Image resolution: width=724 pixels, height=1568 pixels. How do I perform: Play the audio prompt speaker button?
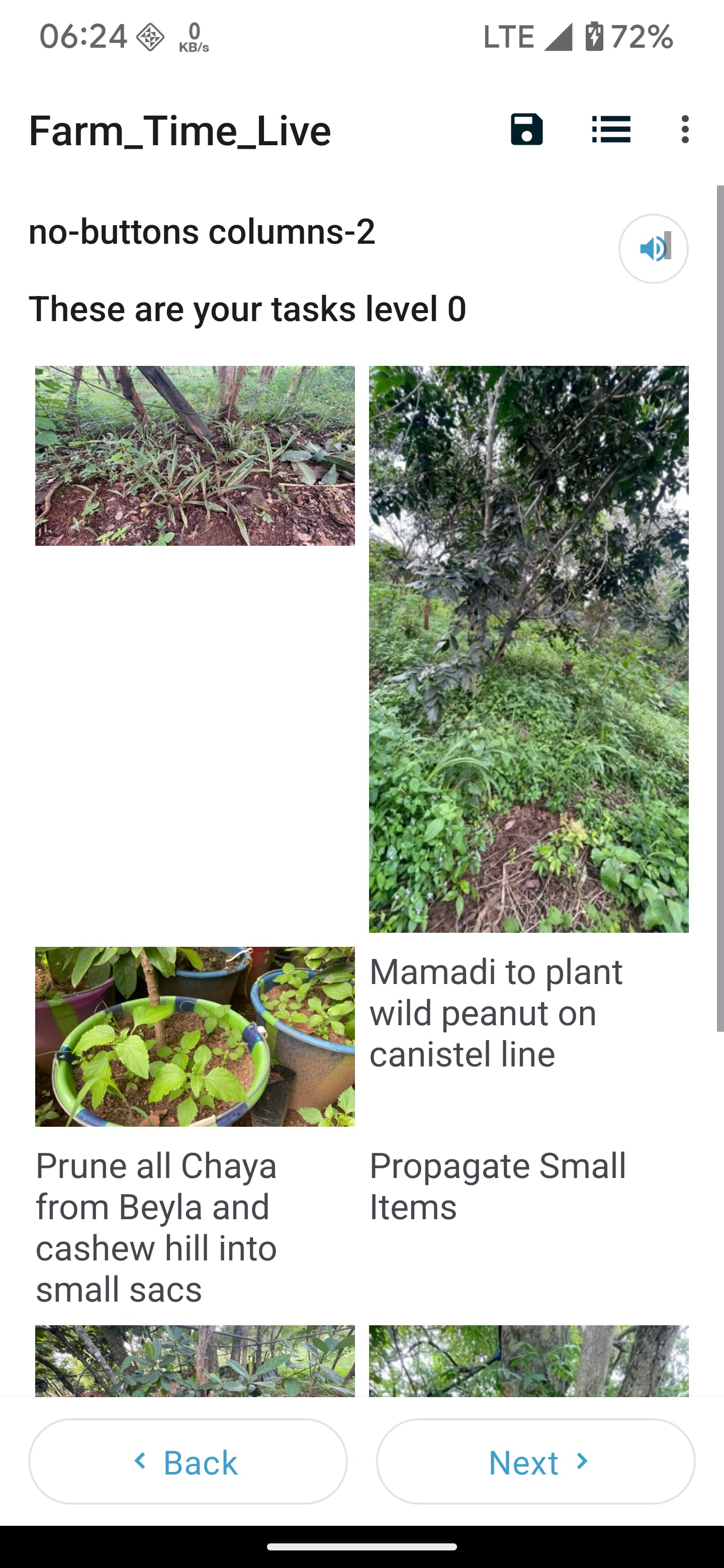point(654,248)
